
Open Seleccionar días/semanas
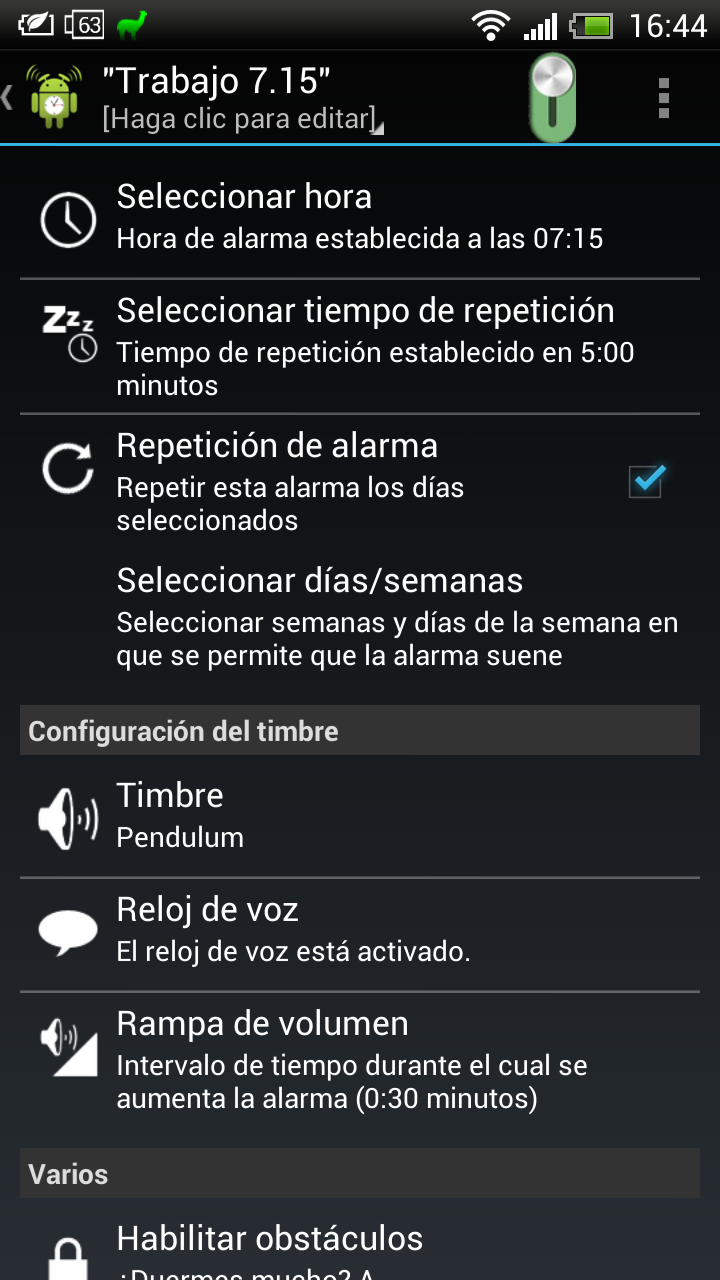[x=360, y=615]
